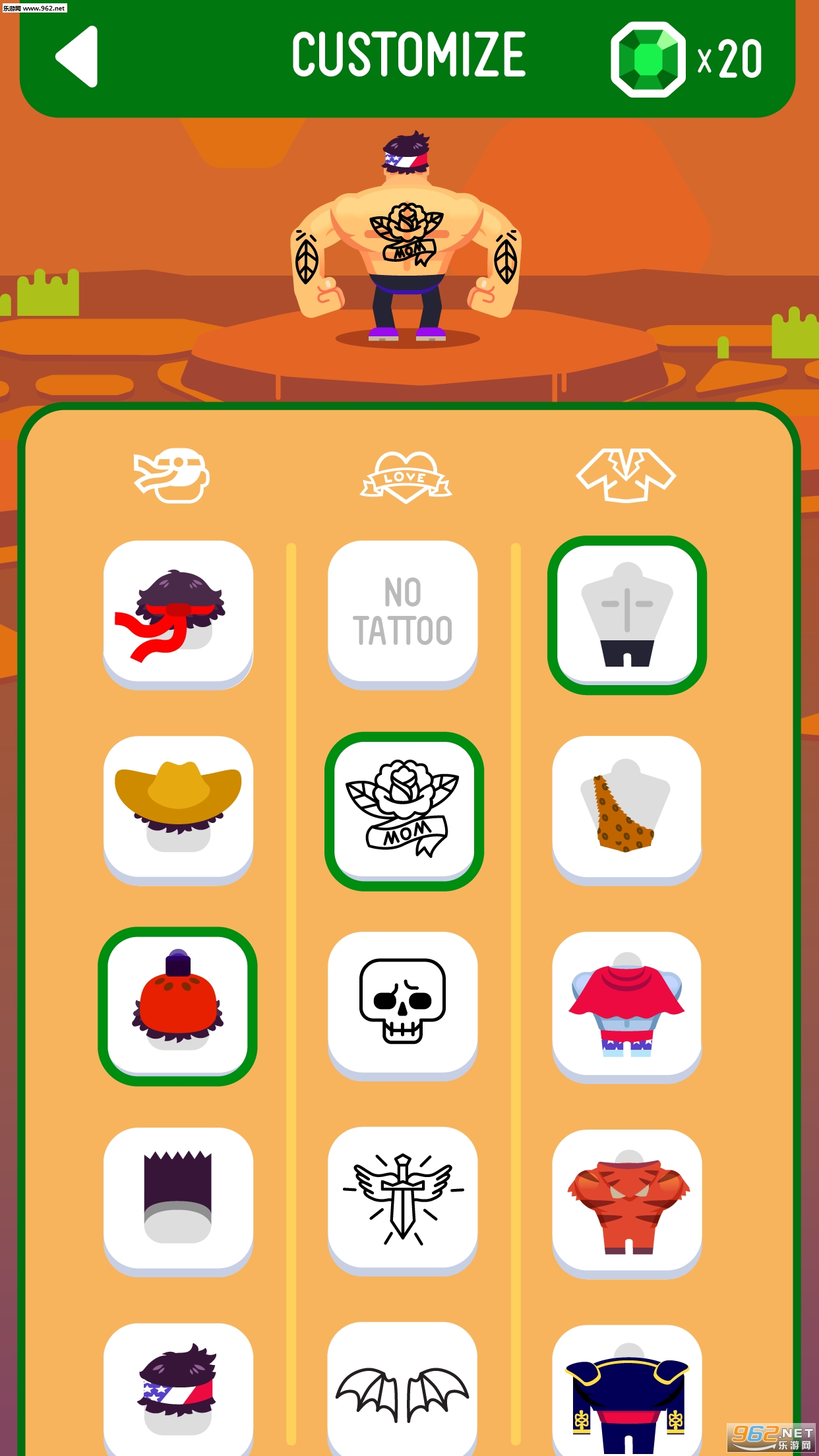Select the winged sword tattoo
819x1456 pixels.
coord(403,1201)
